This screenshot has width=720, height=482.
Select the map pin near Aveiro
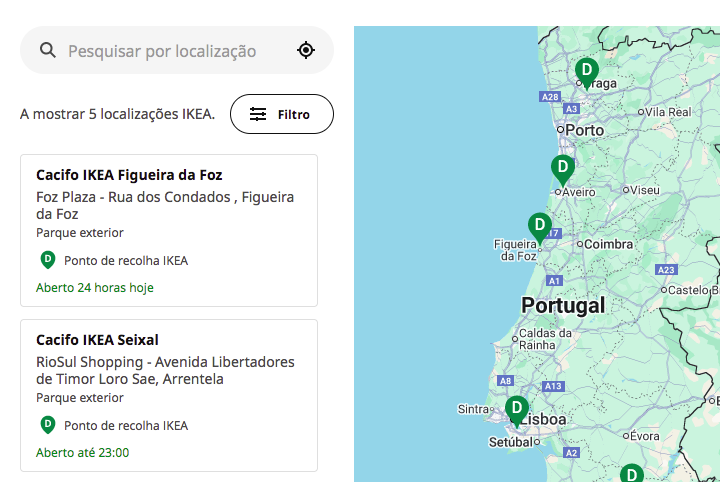(x=563, y=168)
